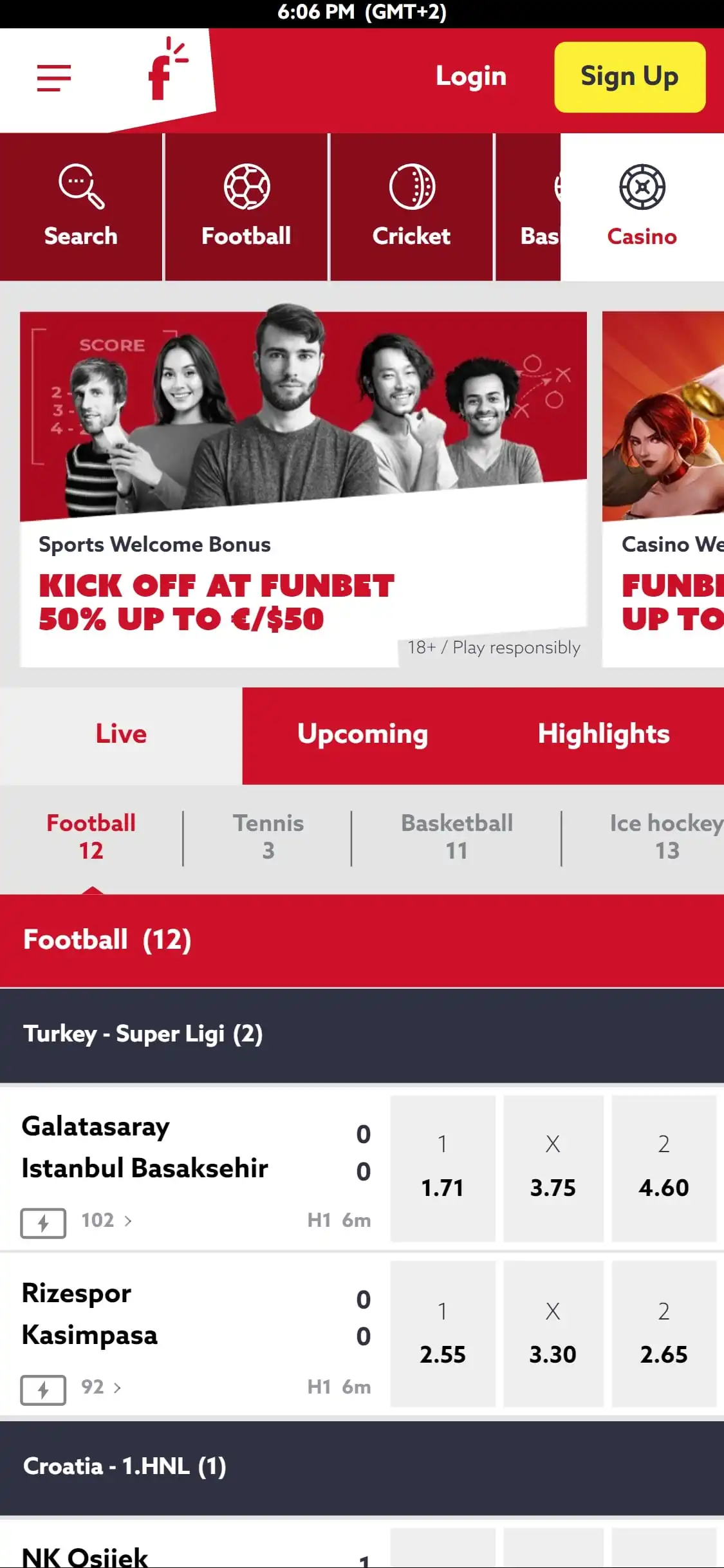Viewport: 724px width, 1568px height.
Task: Bet on Galatasaray win at 1.71
Action: (442, 1168)
